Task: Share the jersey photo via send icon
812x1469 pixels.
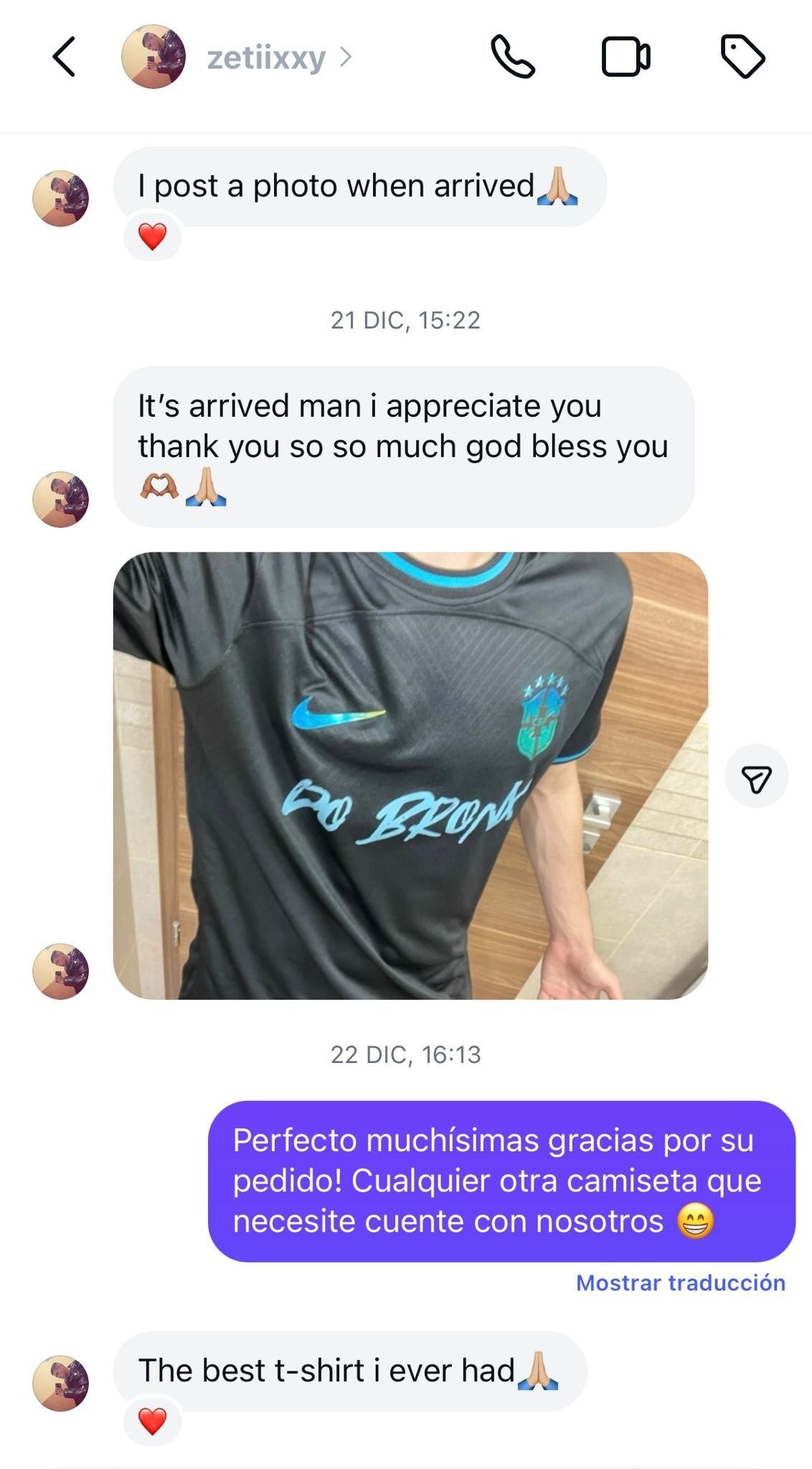Action: click(756, 777)
